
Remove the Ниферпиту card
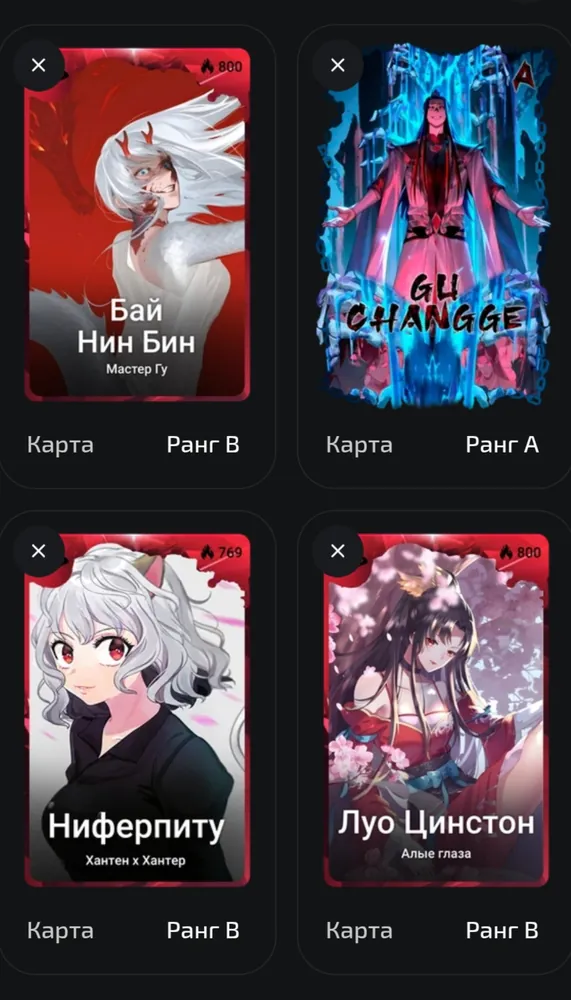tap(38, 551)
